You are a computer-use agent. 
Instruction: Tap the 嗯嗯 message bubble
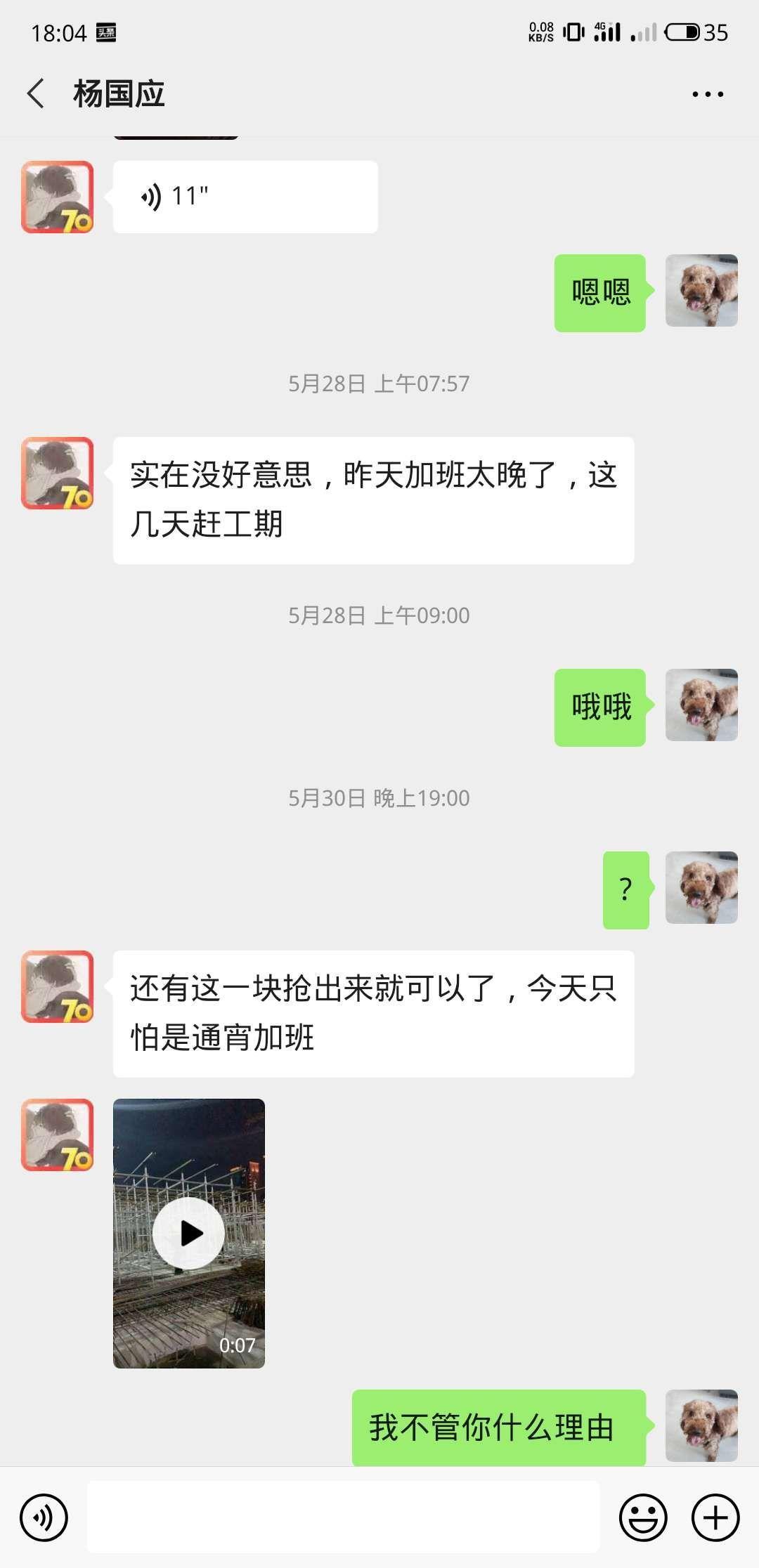click(600, 291)
